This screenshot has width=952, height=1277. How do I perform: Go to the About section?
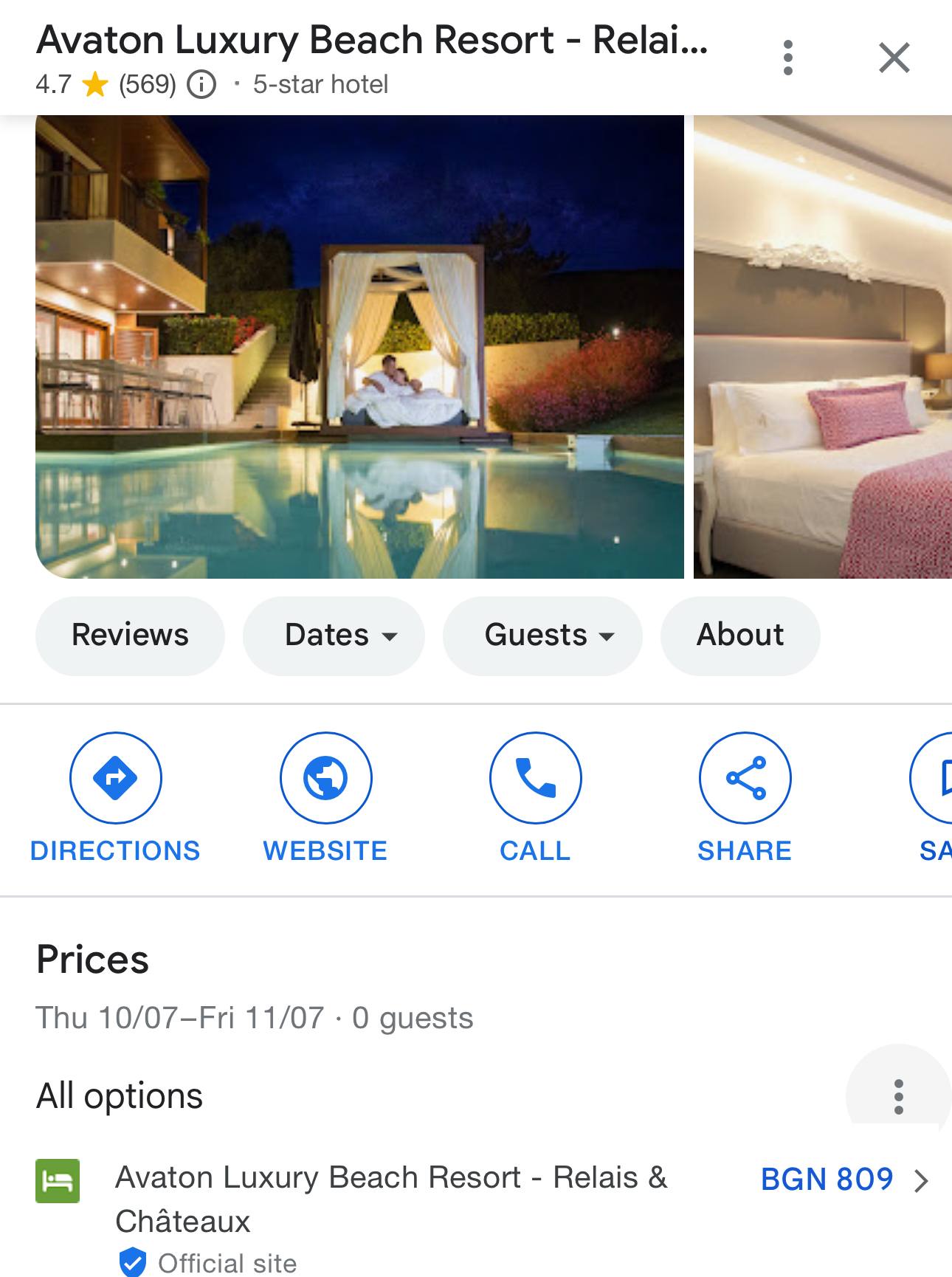coord(740,636)
